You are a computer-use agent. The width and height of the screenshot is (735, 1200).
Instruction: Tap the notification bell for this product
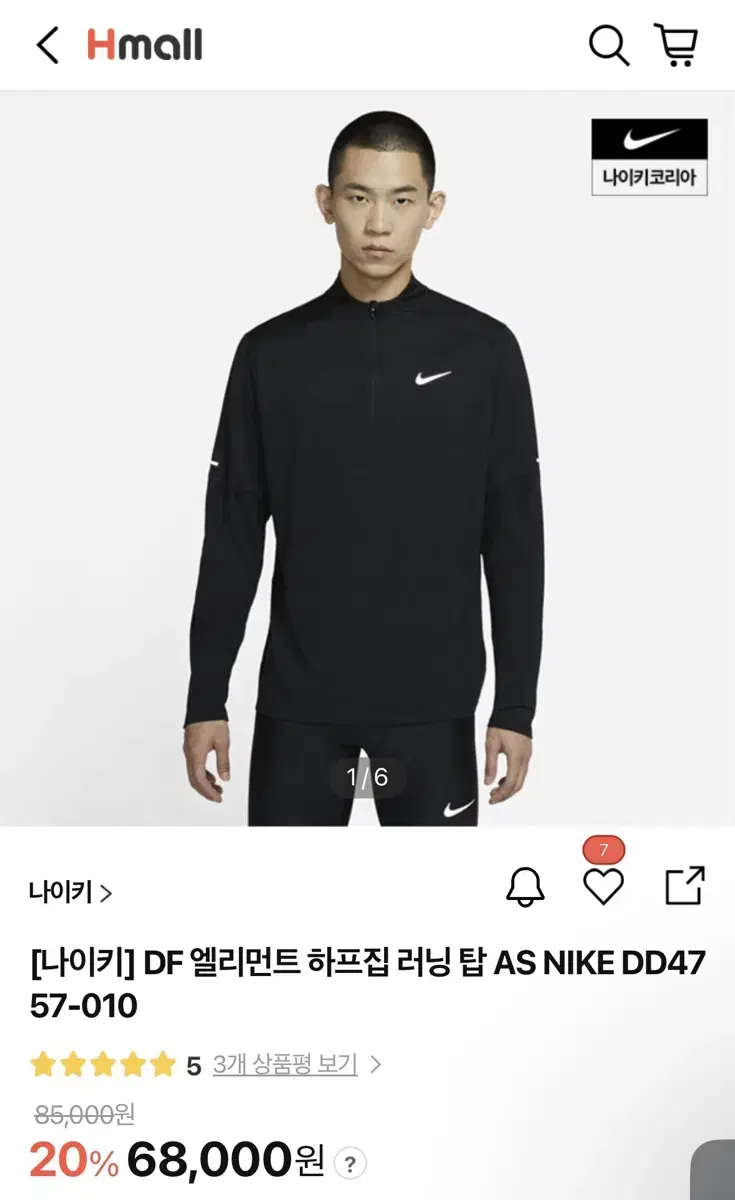point(526,887)
